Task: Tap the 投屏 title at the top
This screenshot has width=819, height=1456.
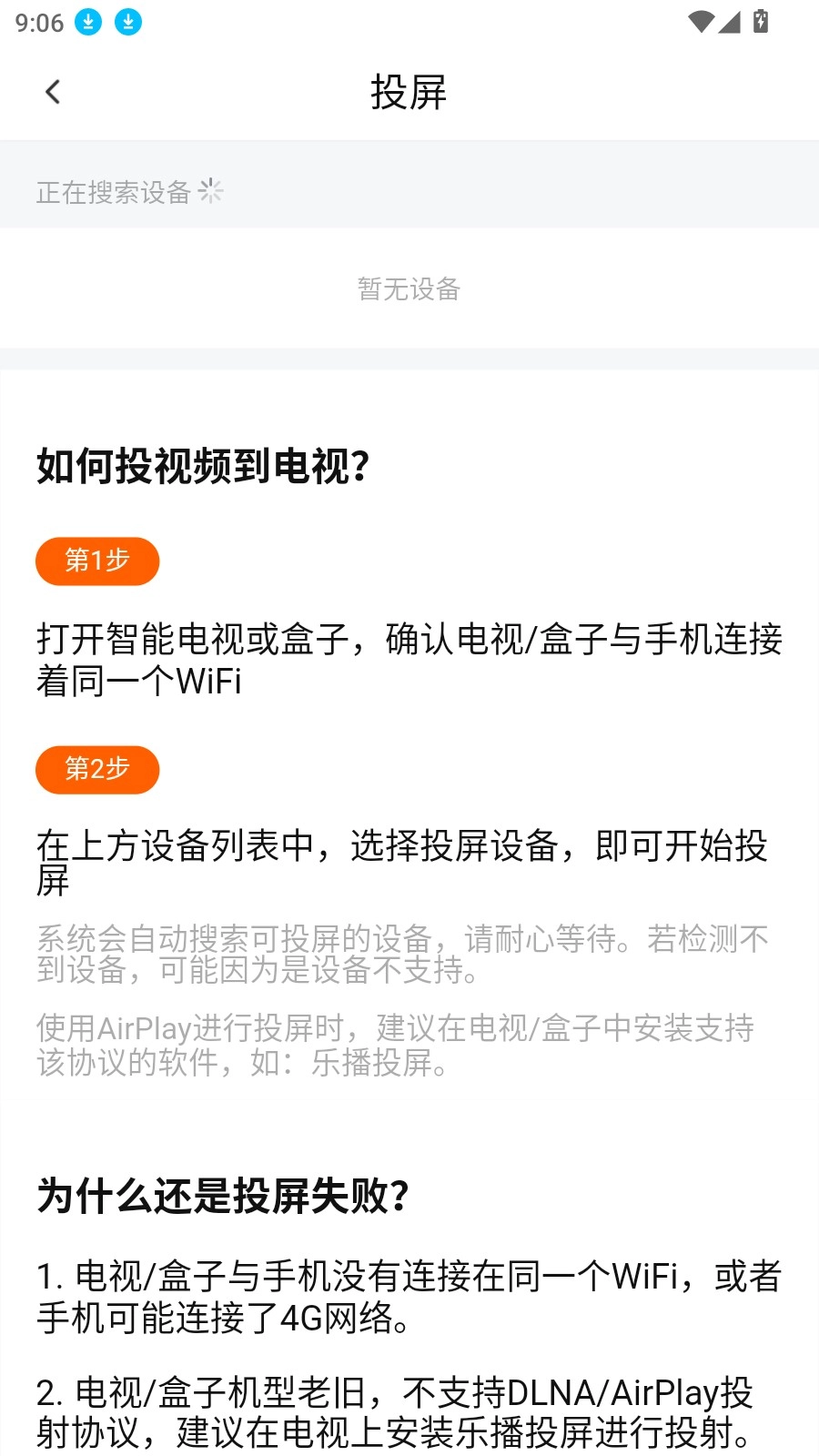Action: (409, 91)
